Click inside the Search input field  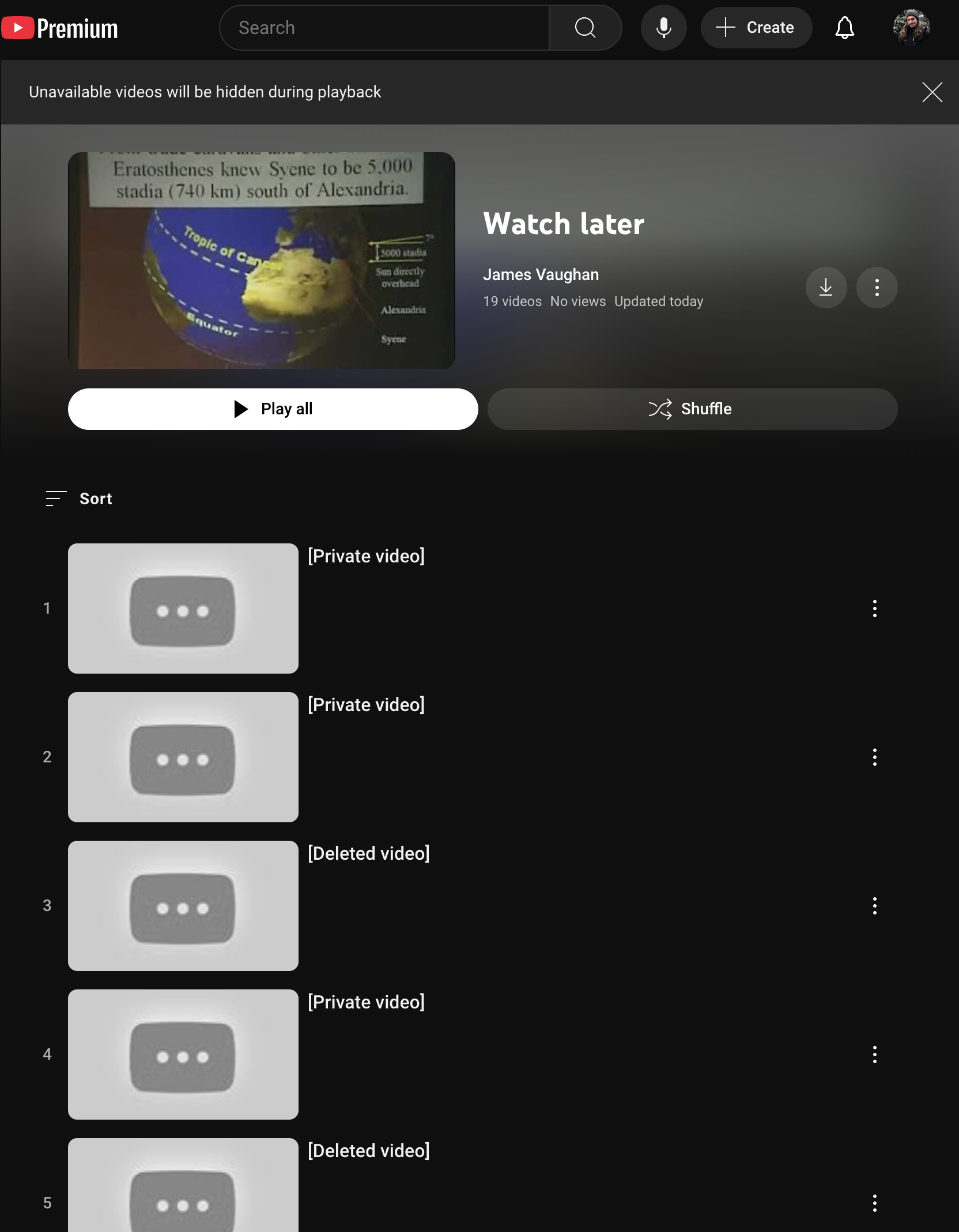pos(384,27)
